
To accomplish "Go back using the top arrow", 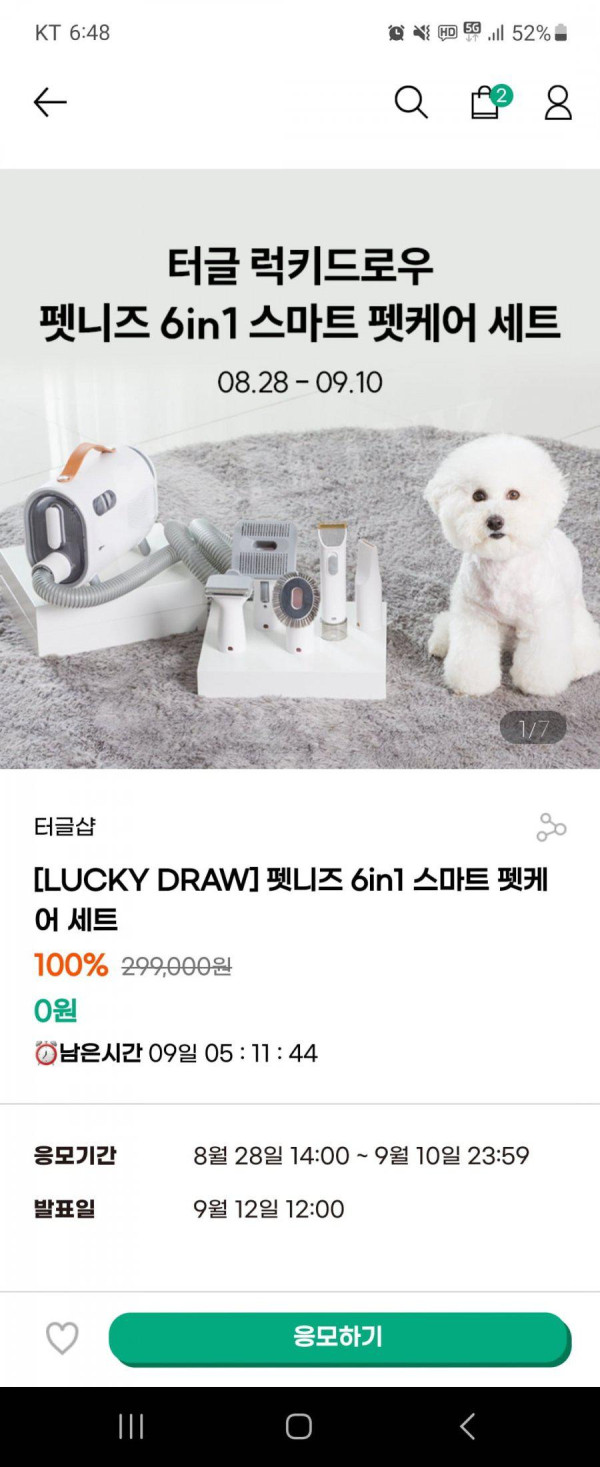I will pyautogui.click(x=50, y=102).
